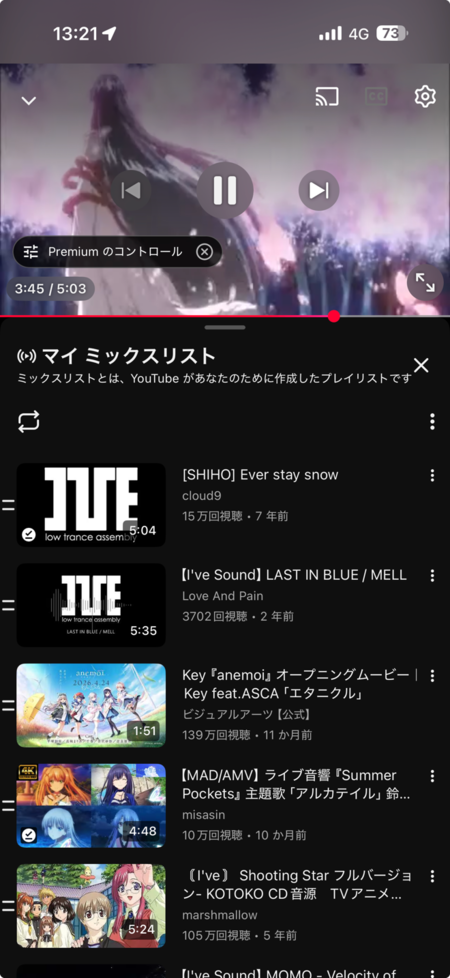Close the マイ ミックスリスト panel

[421, 366]
